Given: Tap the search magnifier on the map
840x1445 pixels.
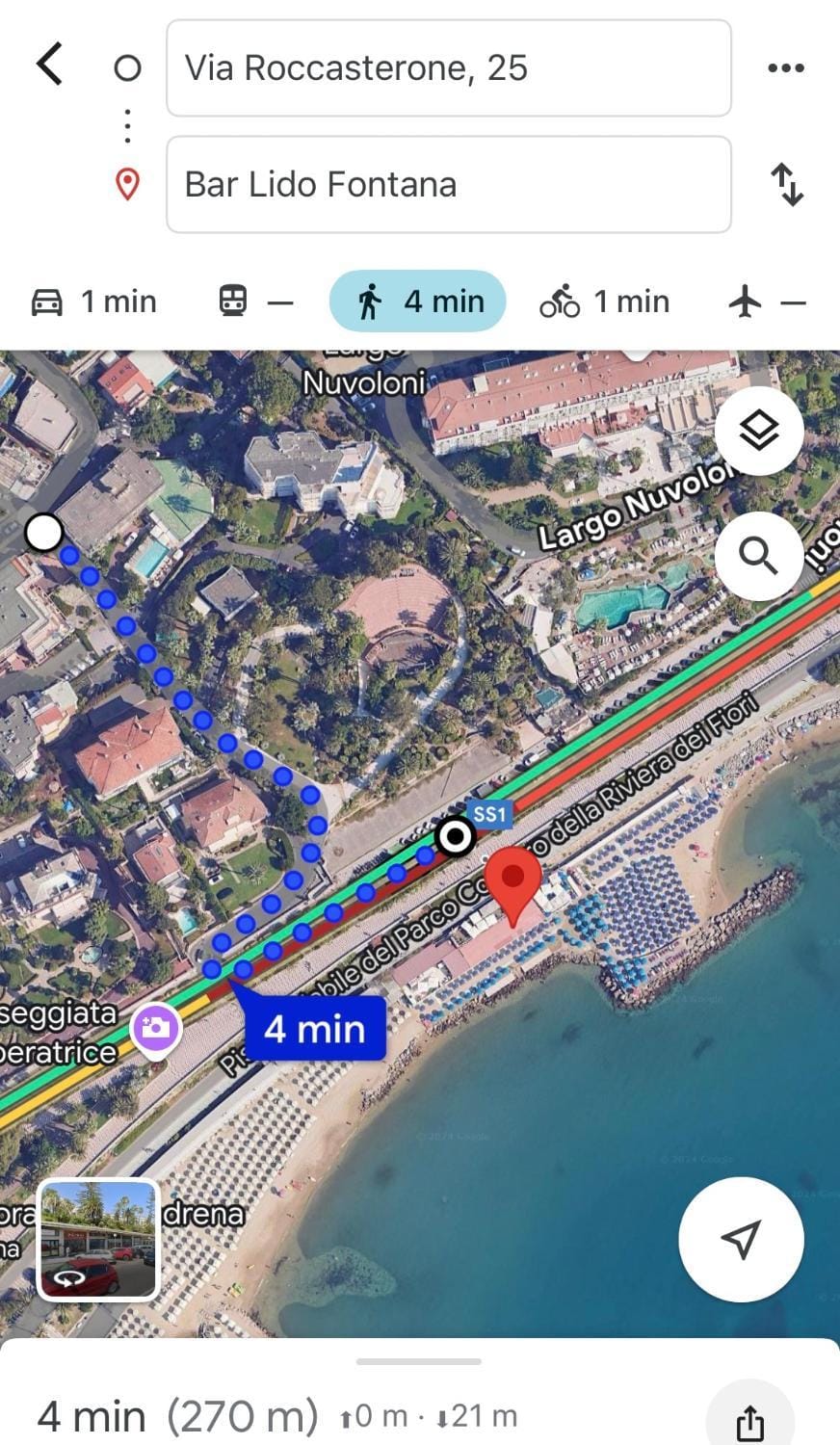Looking at the screenshot, I should (x=759, y=556).
